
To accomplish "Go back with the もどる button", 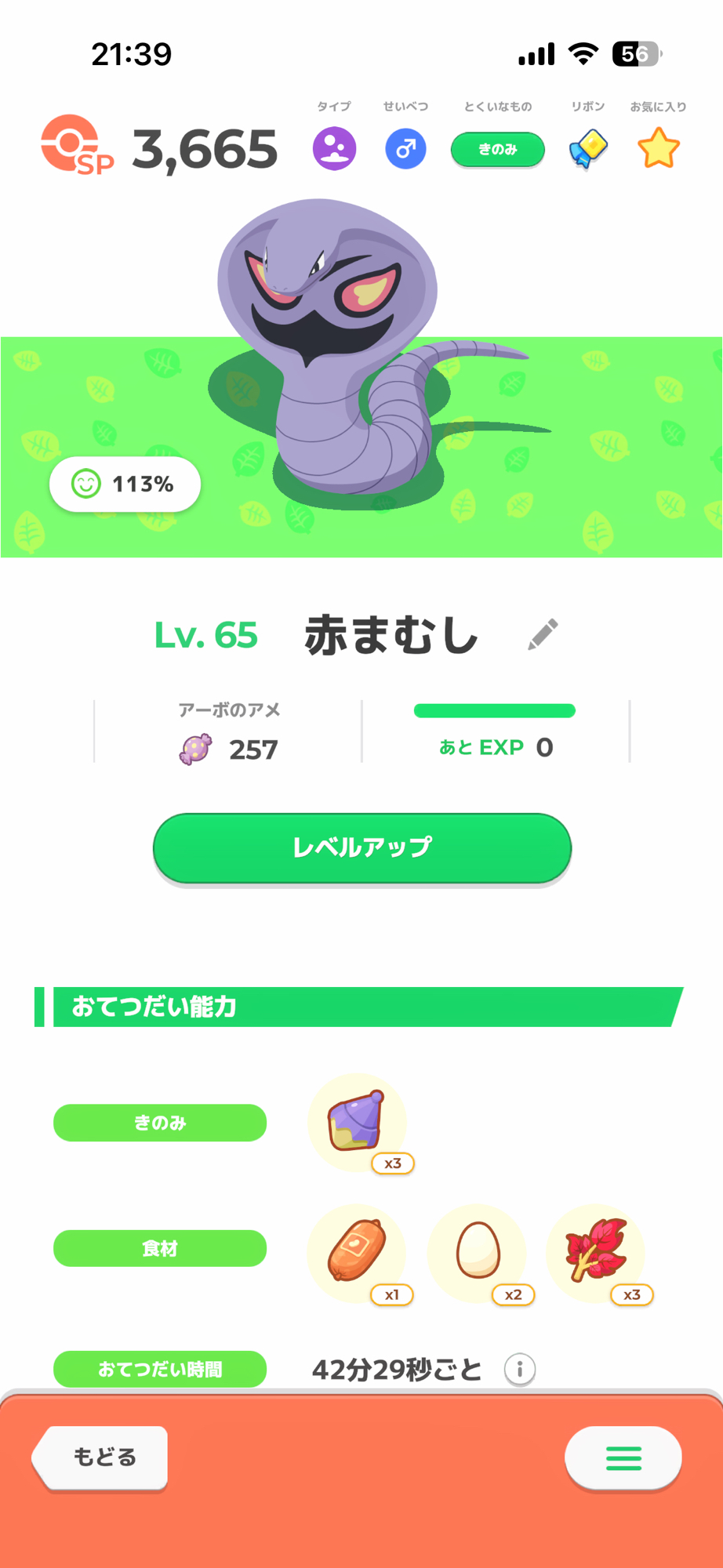I will click(x=102, y=1457).
